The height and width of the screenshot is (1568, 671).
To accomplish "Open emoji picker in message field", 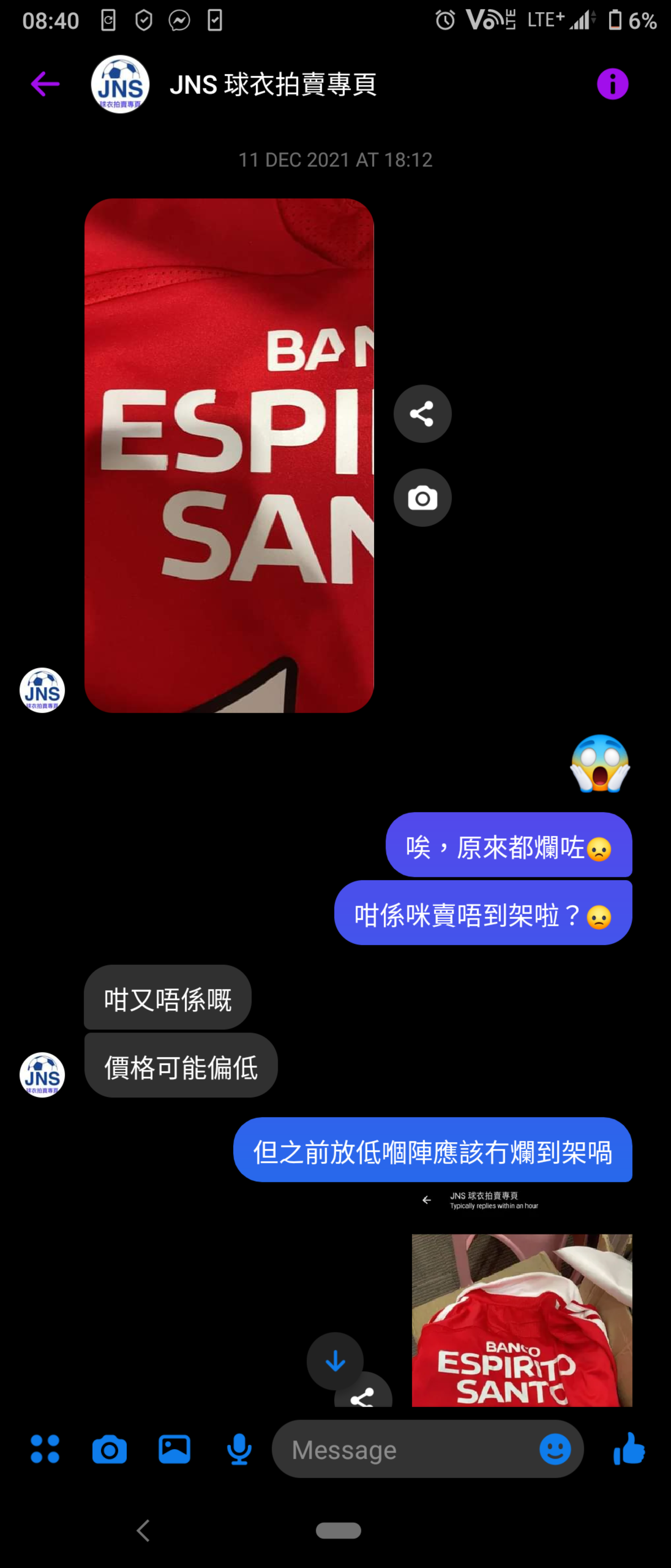I will coord(555,1449).
